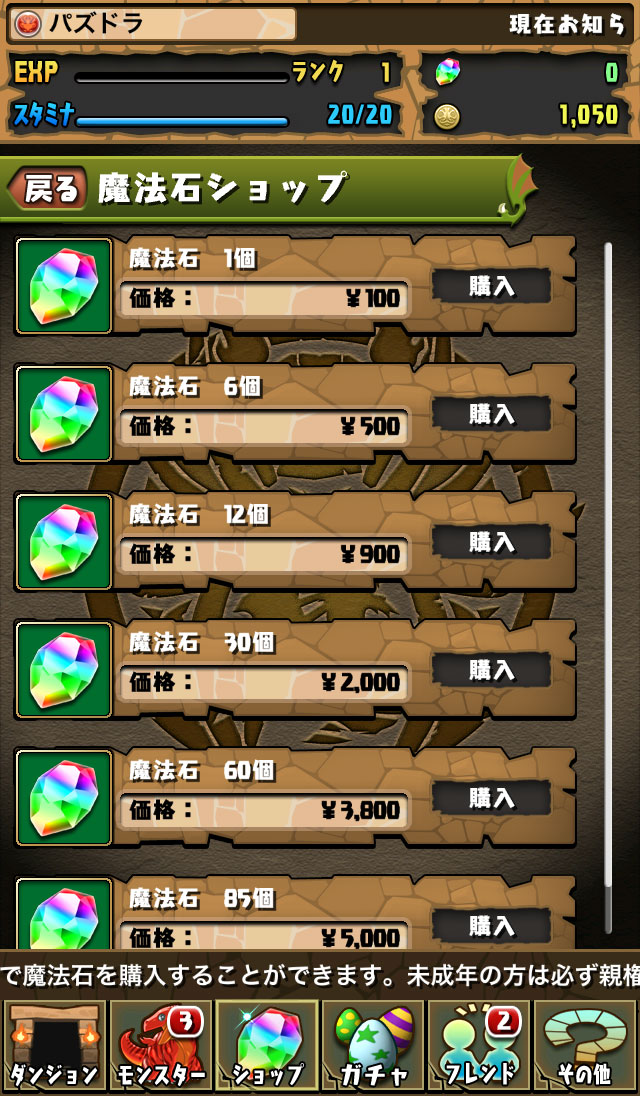Go to the ガチャ tab
The width and height of the screenshot is (640, 1096).
point(373,1046)
